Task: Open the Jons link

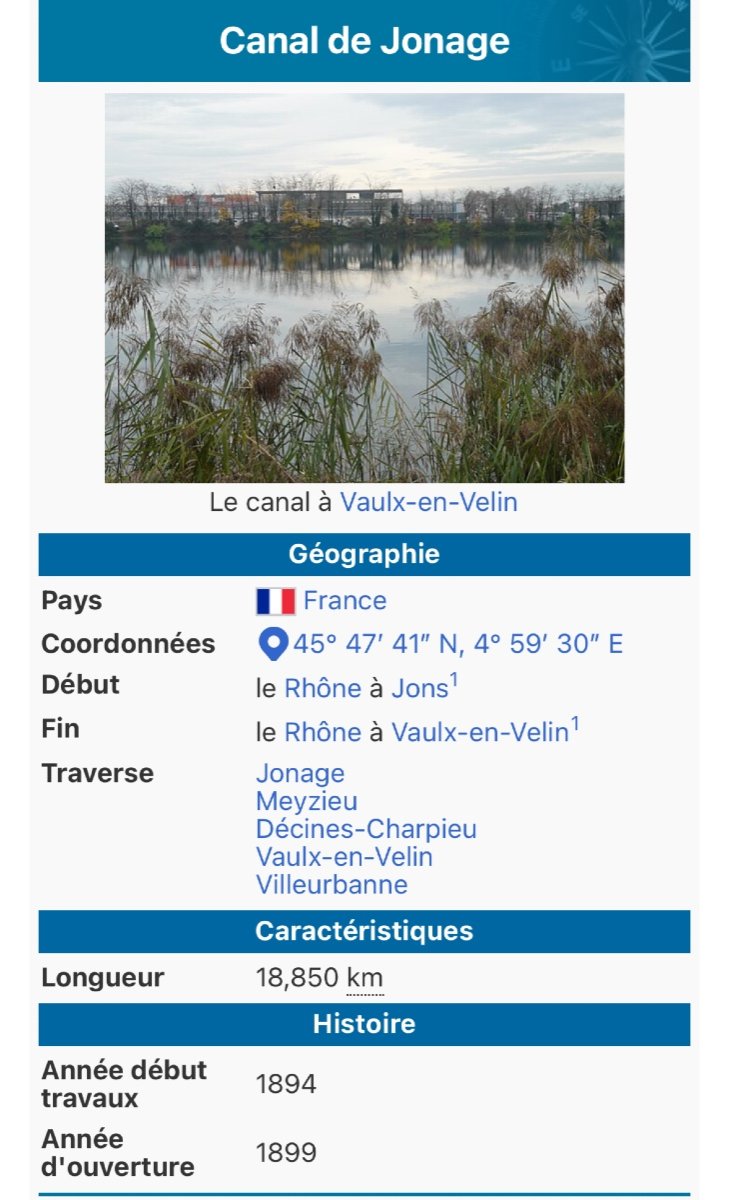Action: pos(419,688)
